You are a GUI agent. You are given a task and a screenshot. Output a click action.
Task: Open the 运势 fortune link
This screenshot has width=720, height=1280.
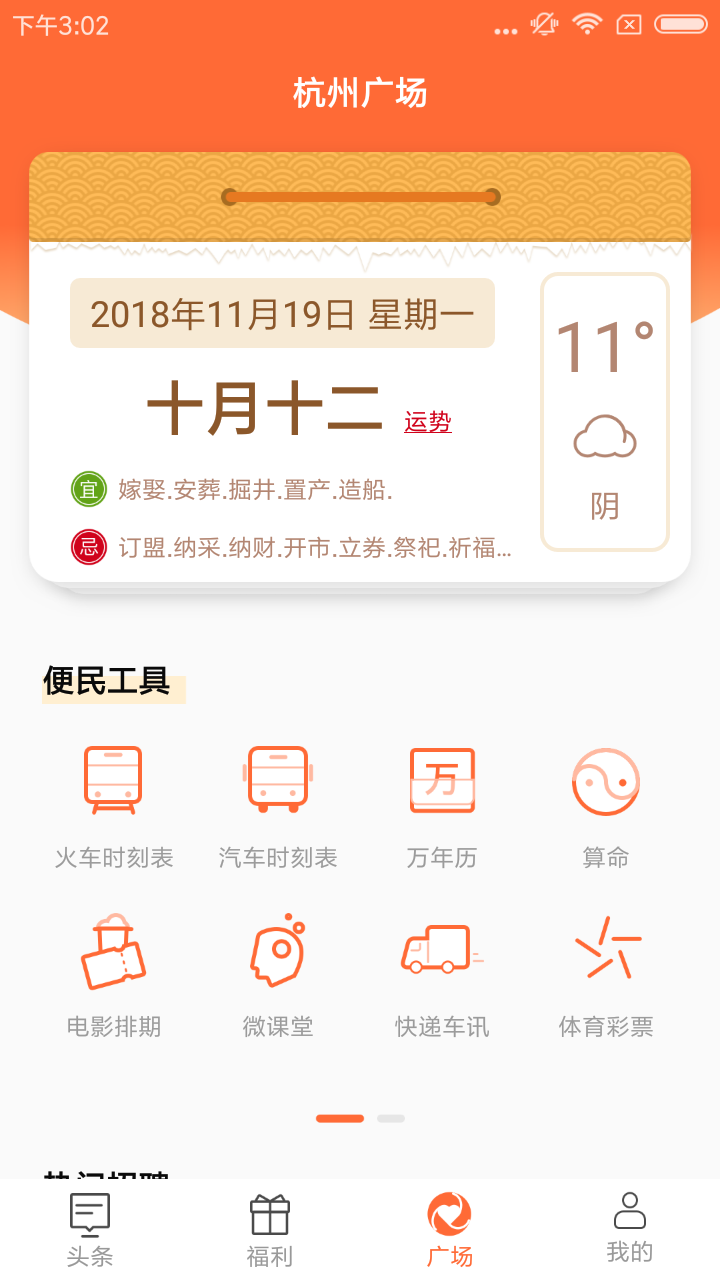(428, 422)
